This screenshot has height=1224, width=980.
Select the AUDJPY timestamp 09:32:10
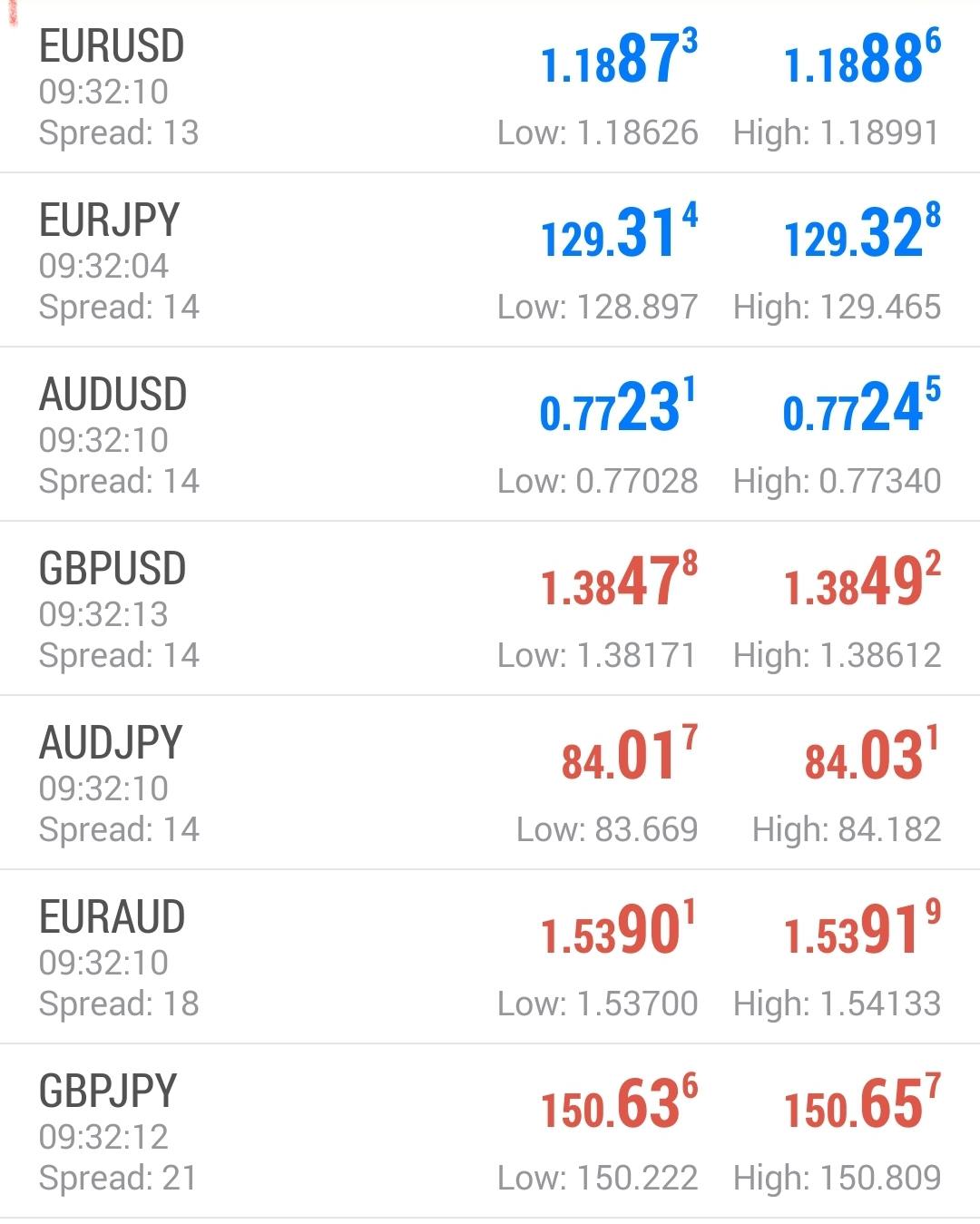click(x=106, y=786)
